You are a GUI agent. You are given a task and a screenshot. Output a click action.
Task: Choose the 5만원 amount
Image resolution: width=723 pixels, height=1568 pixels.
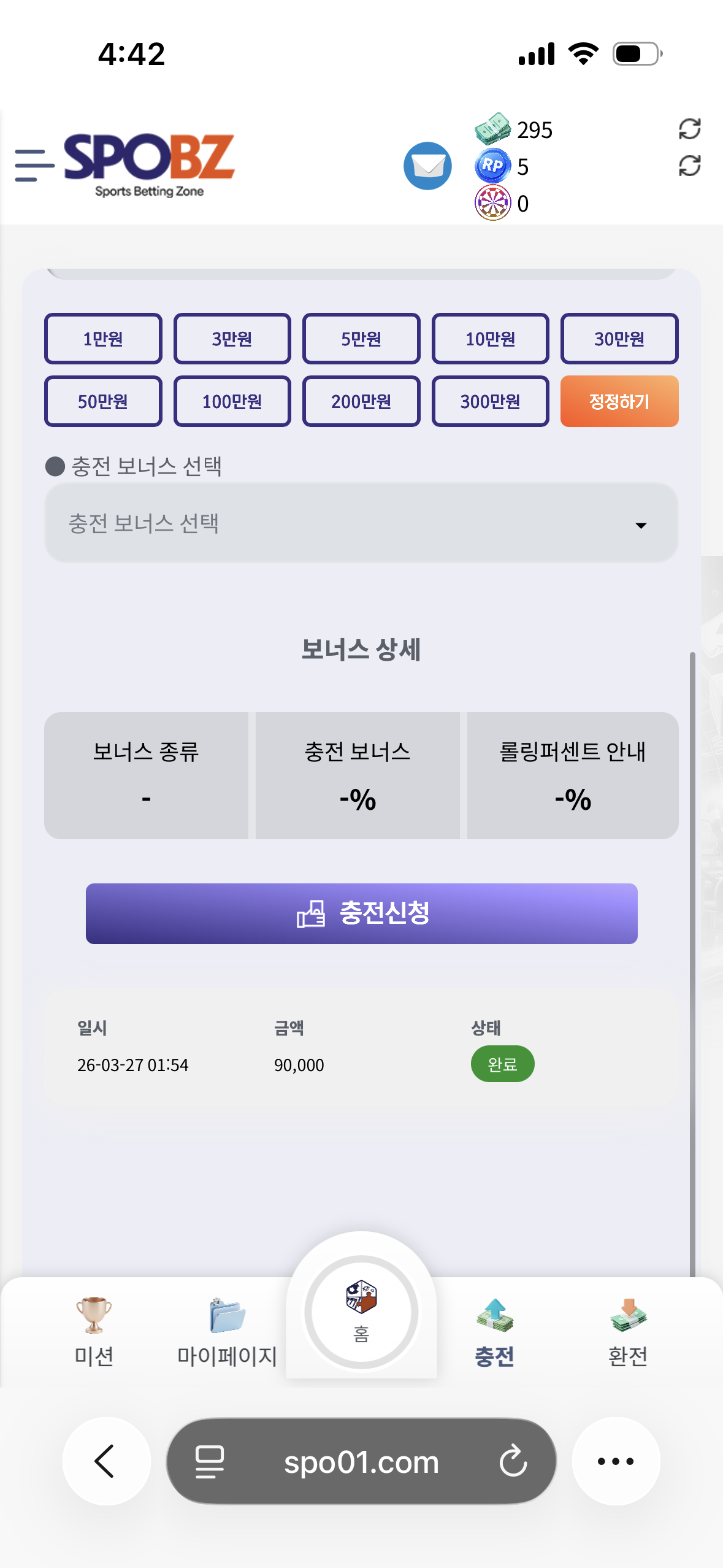pyautogui.click(x=361, y=339)
